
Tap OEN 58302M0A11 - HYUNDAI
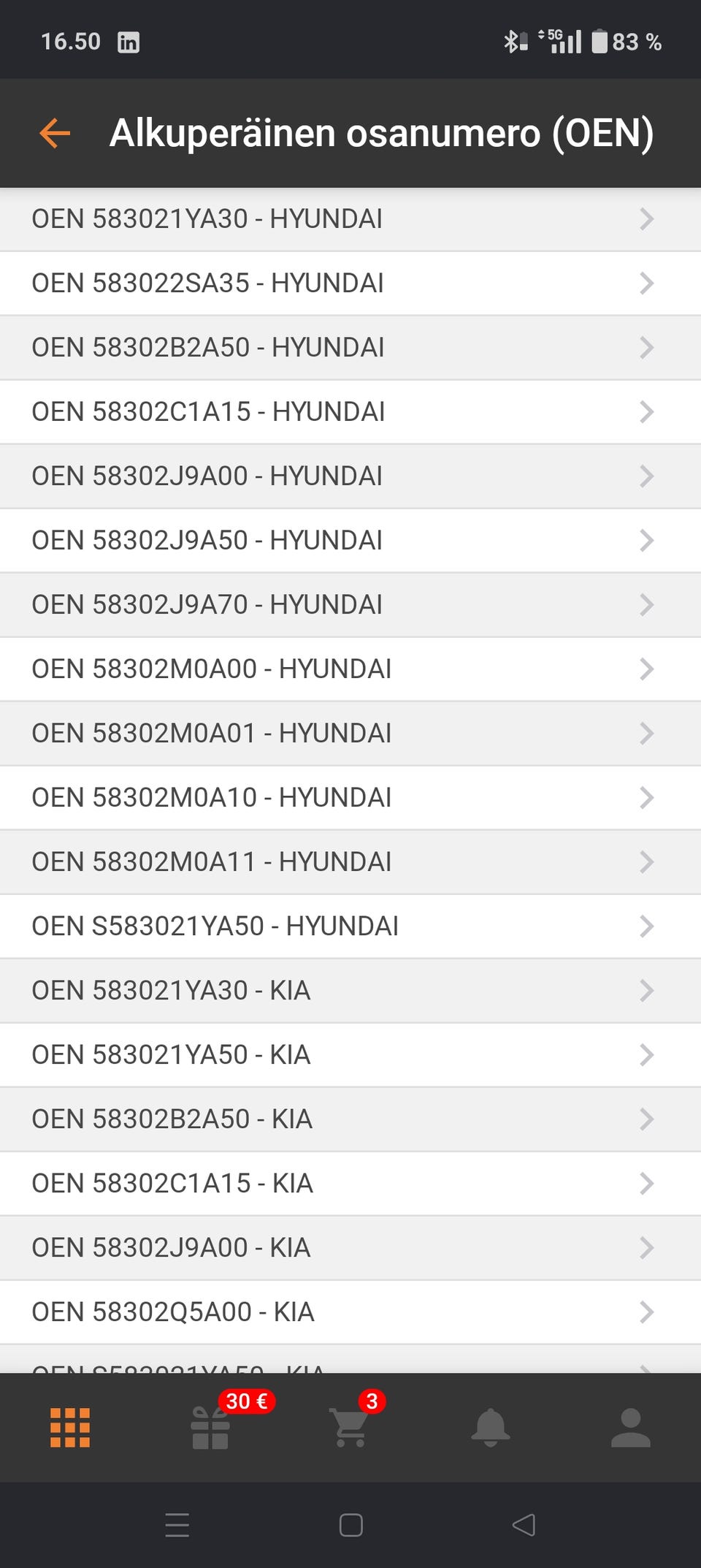(350, 862)
